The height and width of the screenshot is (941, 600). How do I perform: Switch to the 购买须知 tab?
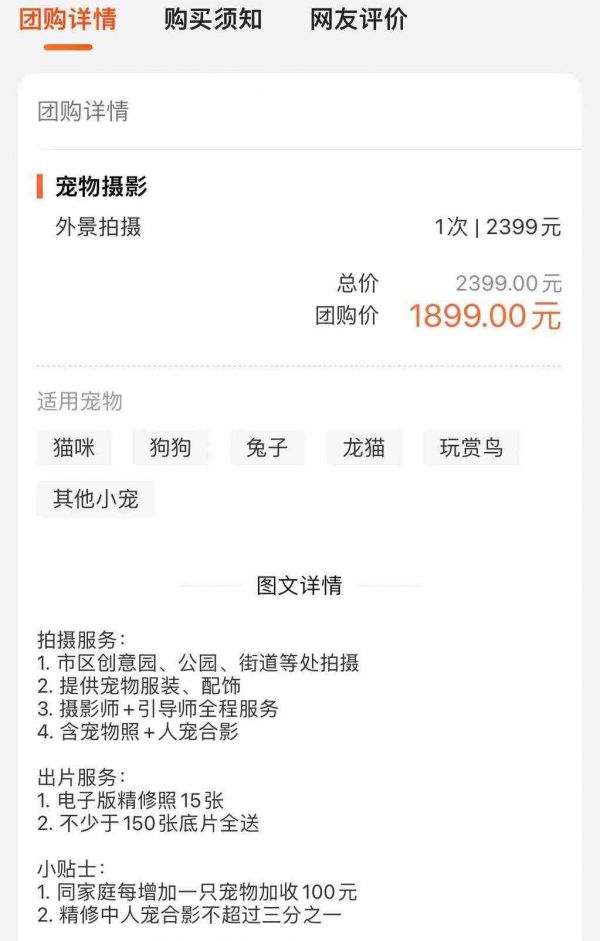213,19
